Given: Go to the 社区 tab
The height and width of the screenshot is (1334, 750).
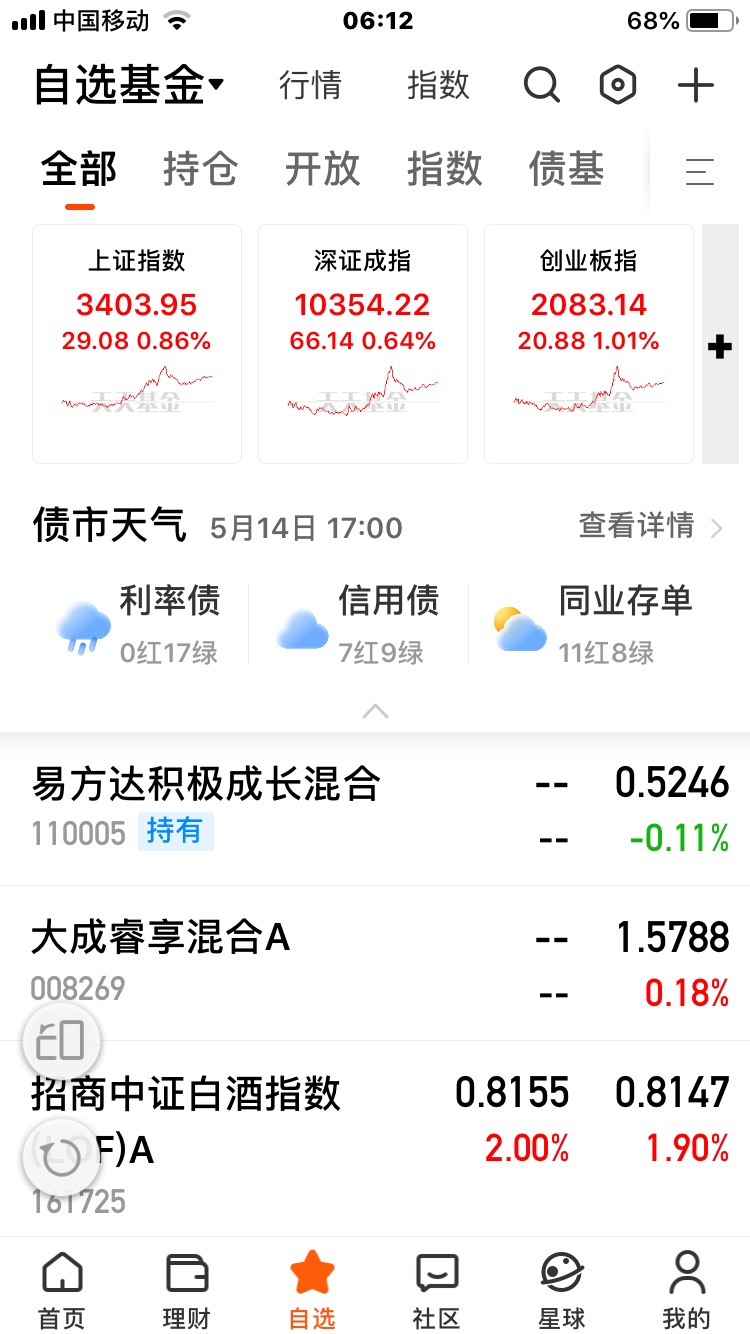Looking at the screenshot, I should pyautogui.click(x=437, y=1290).
